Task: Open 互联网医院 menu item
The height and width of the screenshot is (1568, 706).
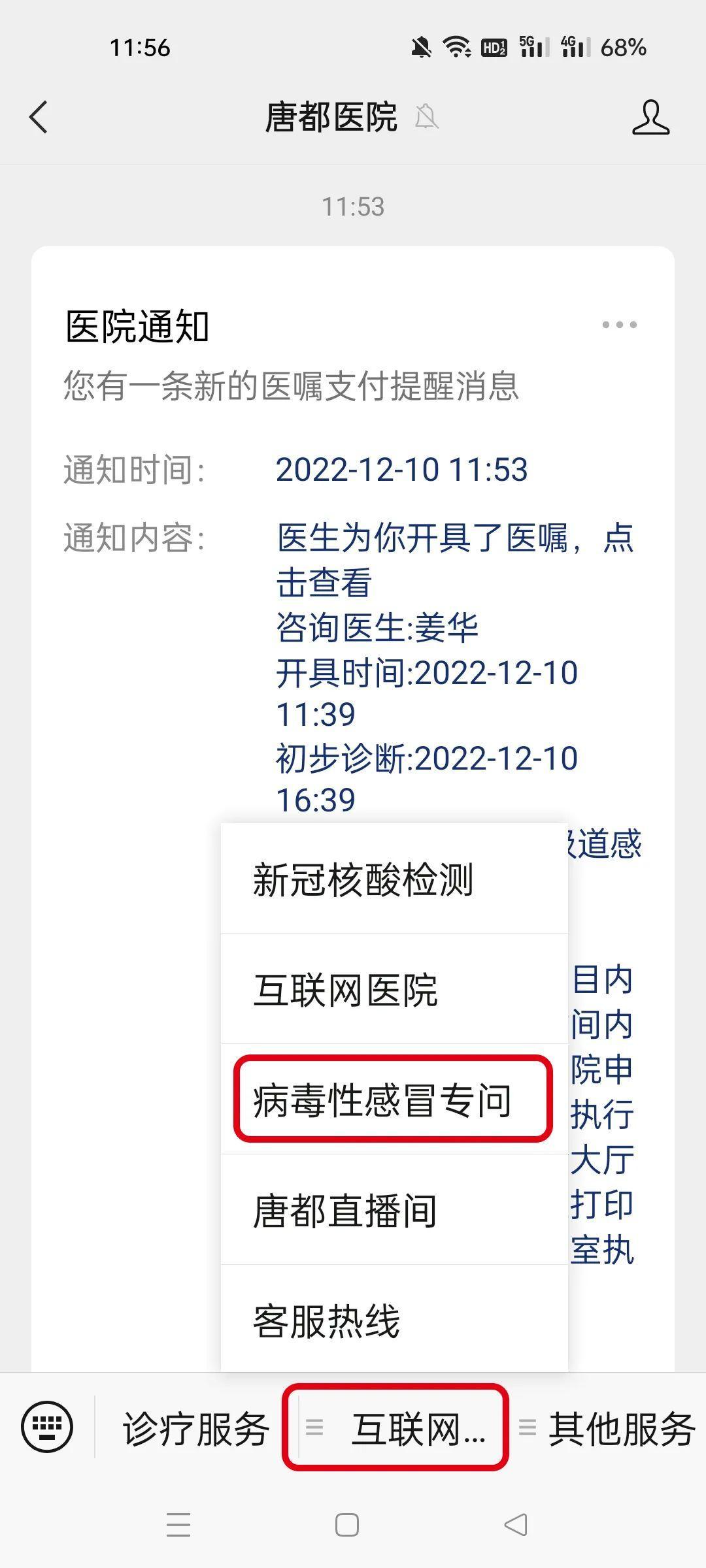Action: (x=345, y=990)
